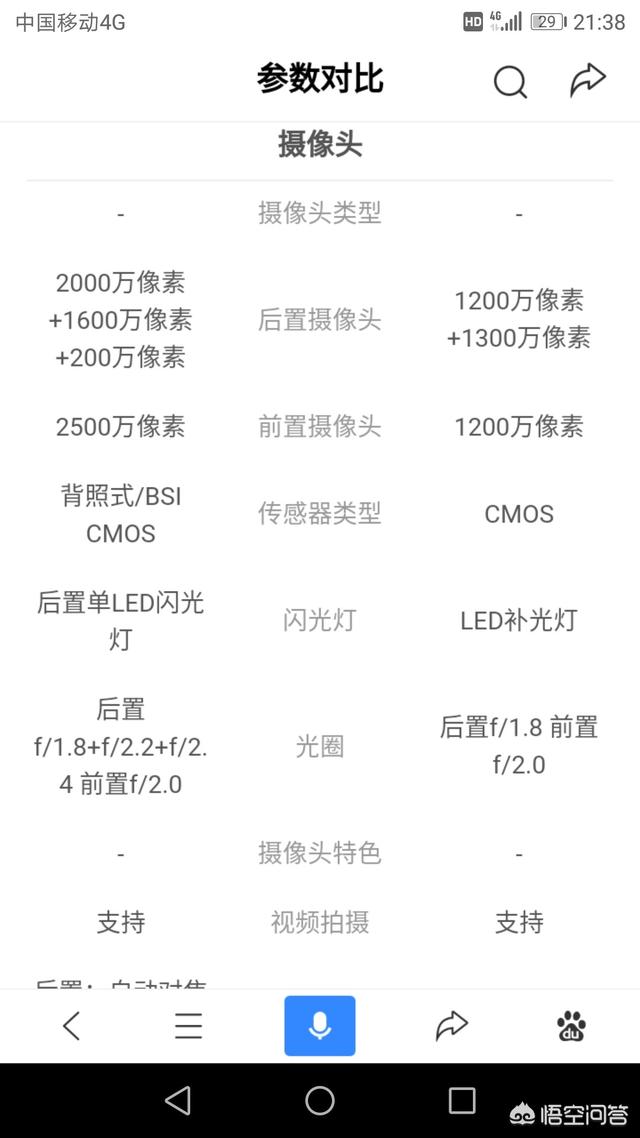Open search from the top bar
Image resolution: width=640 pixels, height=1138 pixels.
510,82
